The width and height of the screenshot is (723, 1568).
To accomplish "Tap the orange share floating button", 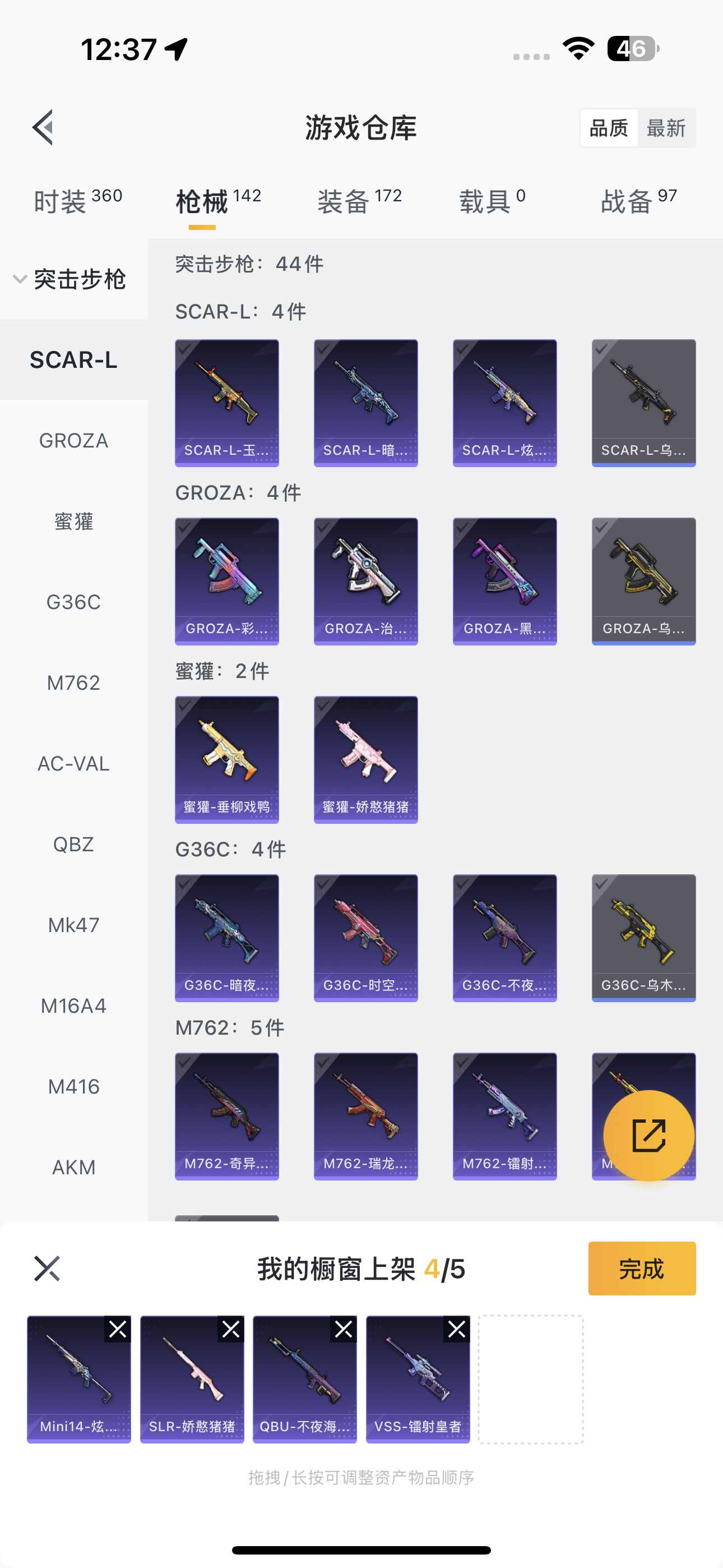I will tap(648, 1135).
